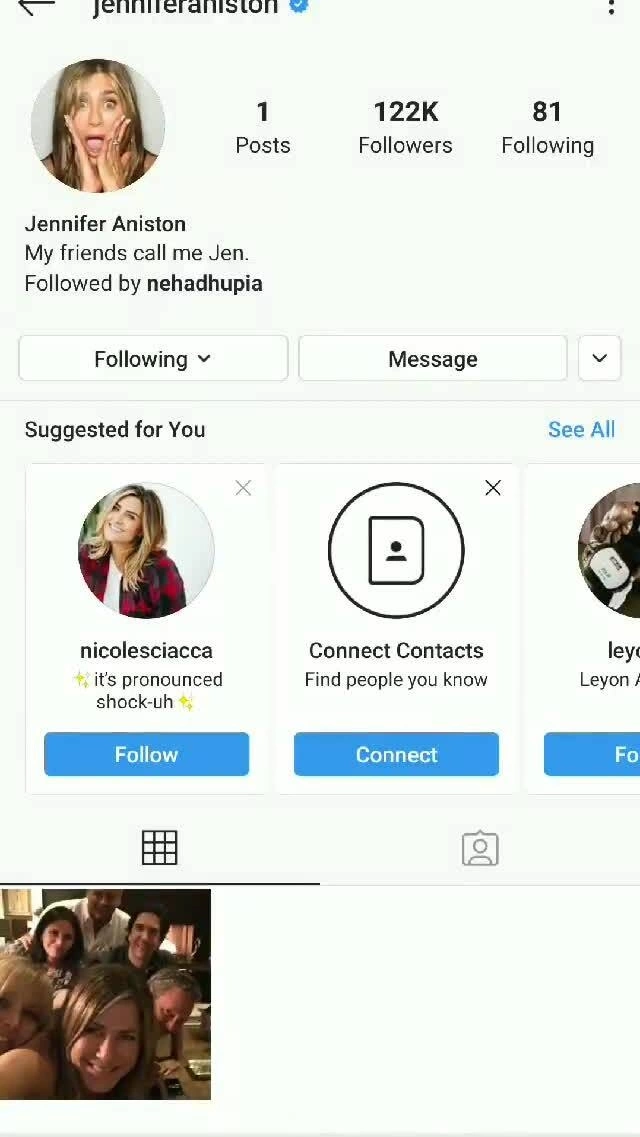640x1137 pixels.
Task: Go back using the top arrow
Action: 36,8
